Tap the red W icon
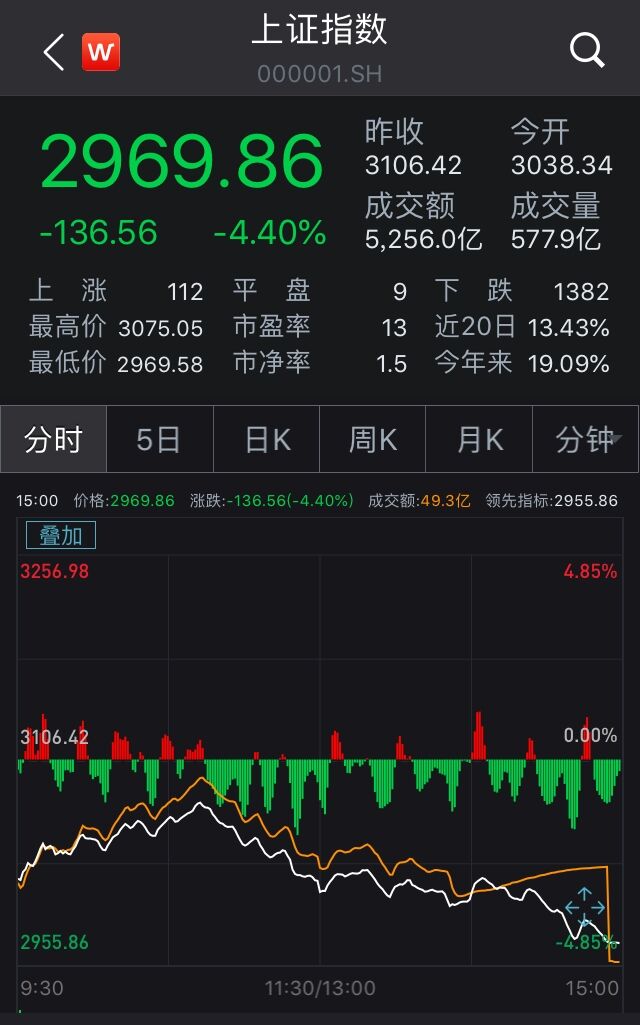 click(x=101, y=52)
